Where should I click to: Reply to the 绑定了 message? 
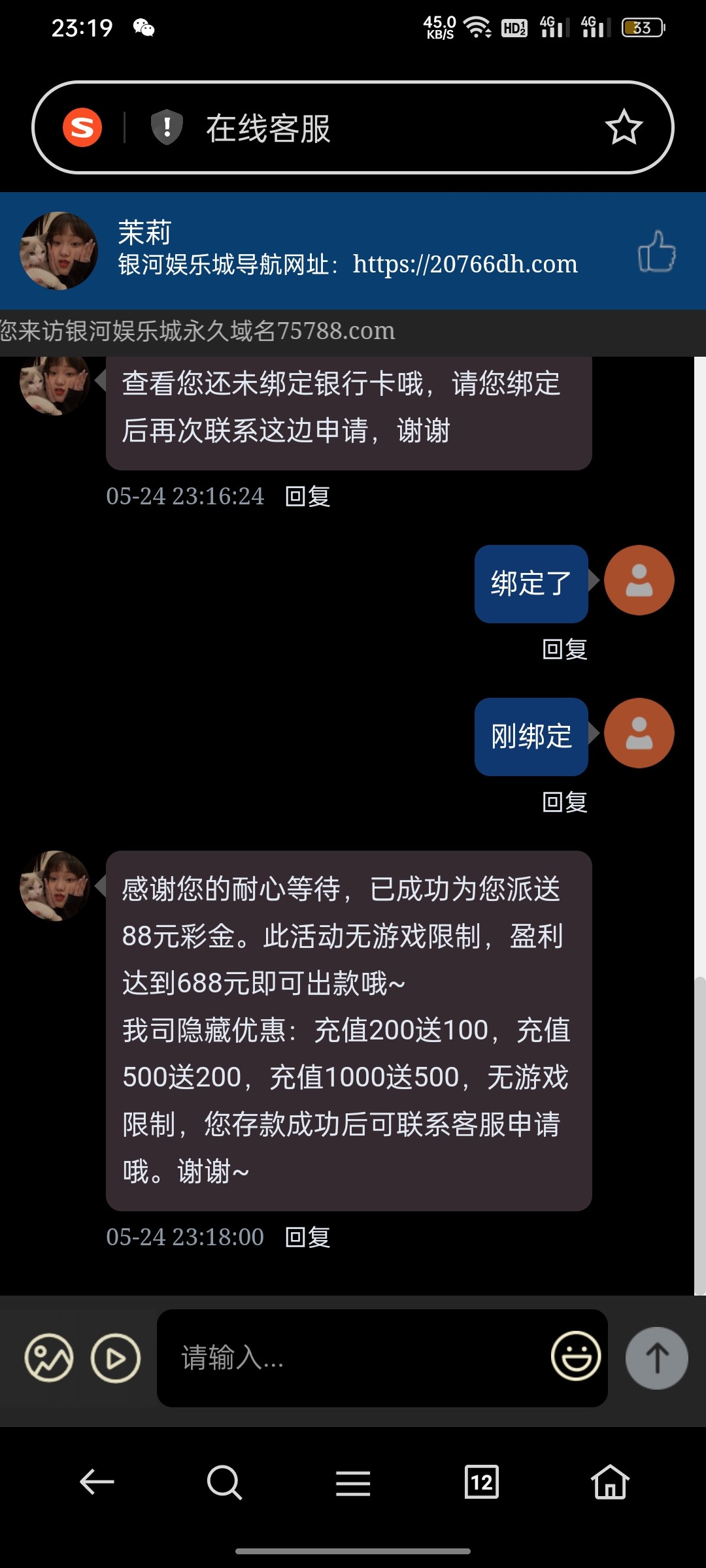pos(565,649)
